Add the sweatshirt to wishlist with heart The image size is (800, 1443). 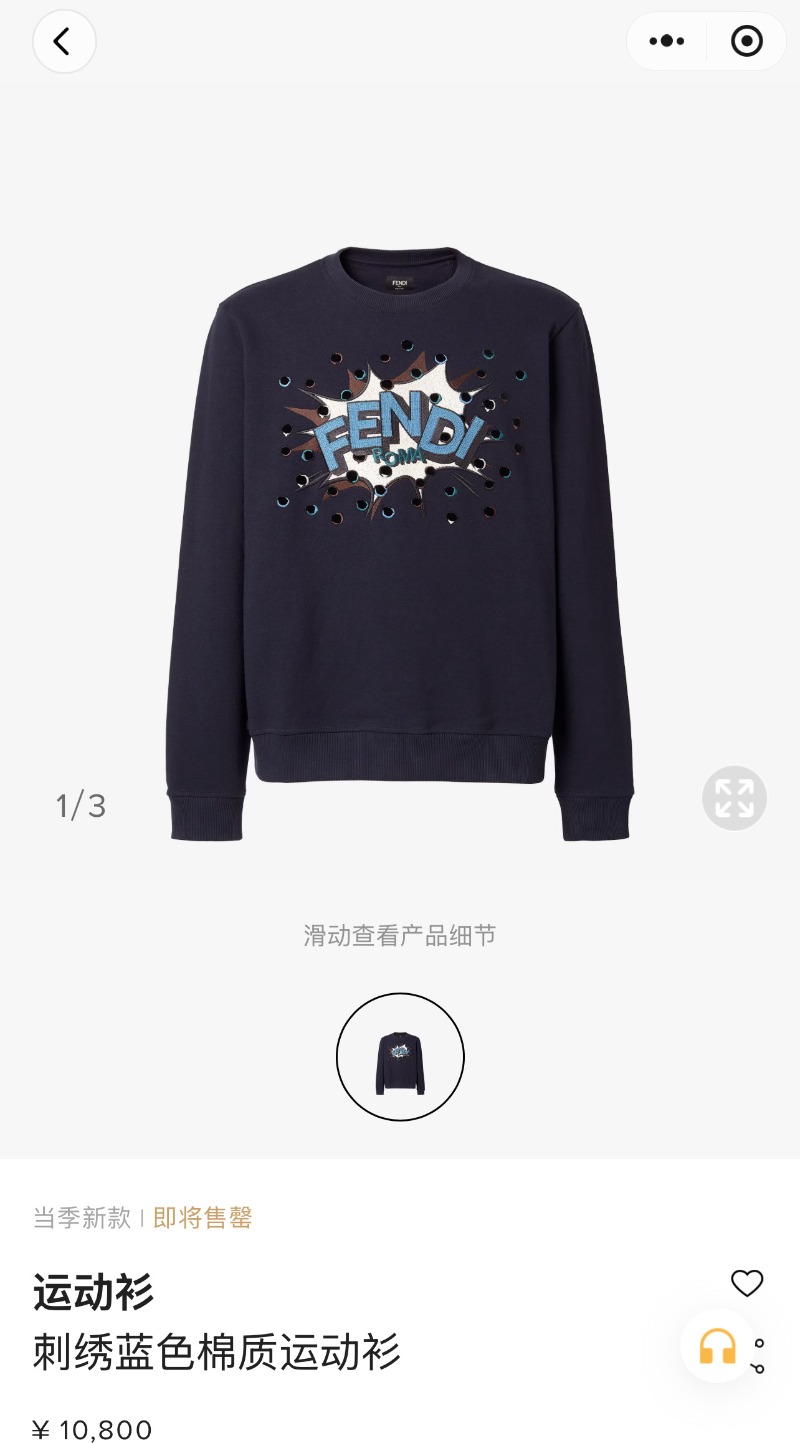click(x=747, y=1283)
